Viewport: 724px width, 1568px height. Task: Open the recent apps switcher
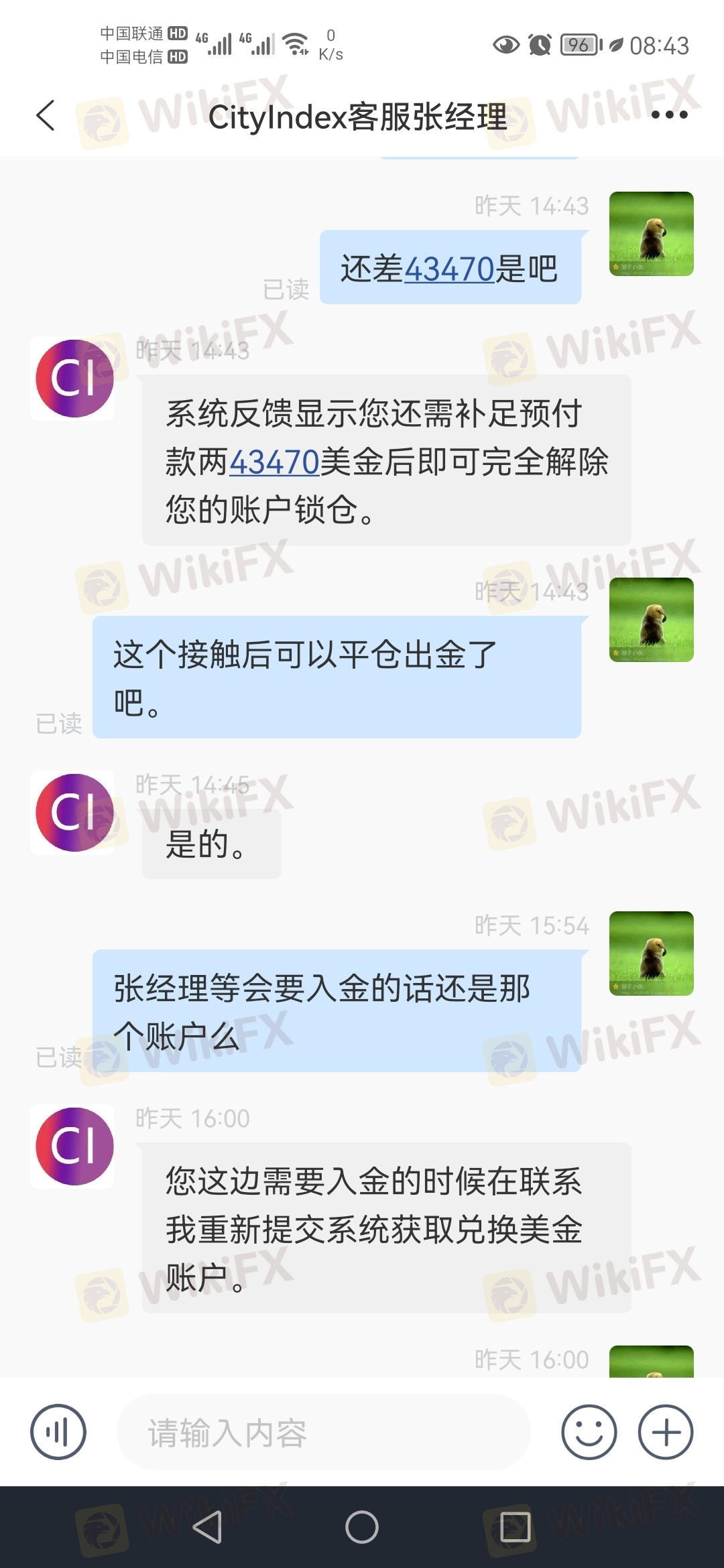pos(515,1527)
